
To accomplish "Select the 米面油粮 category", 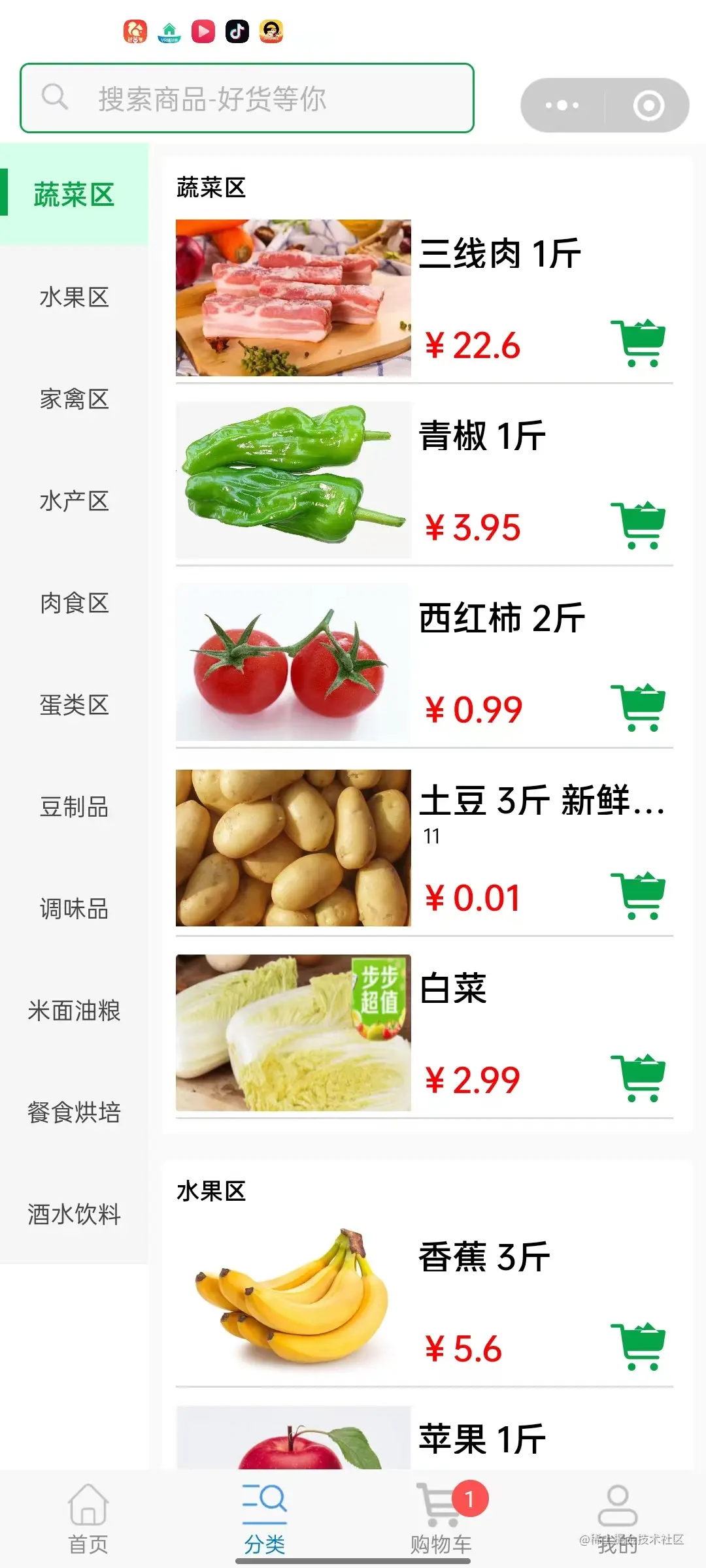I will pyautogui.click(x=74, y=1011).
